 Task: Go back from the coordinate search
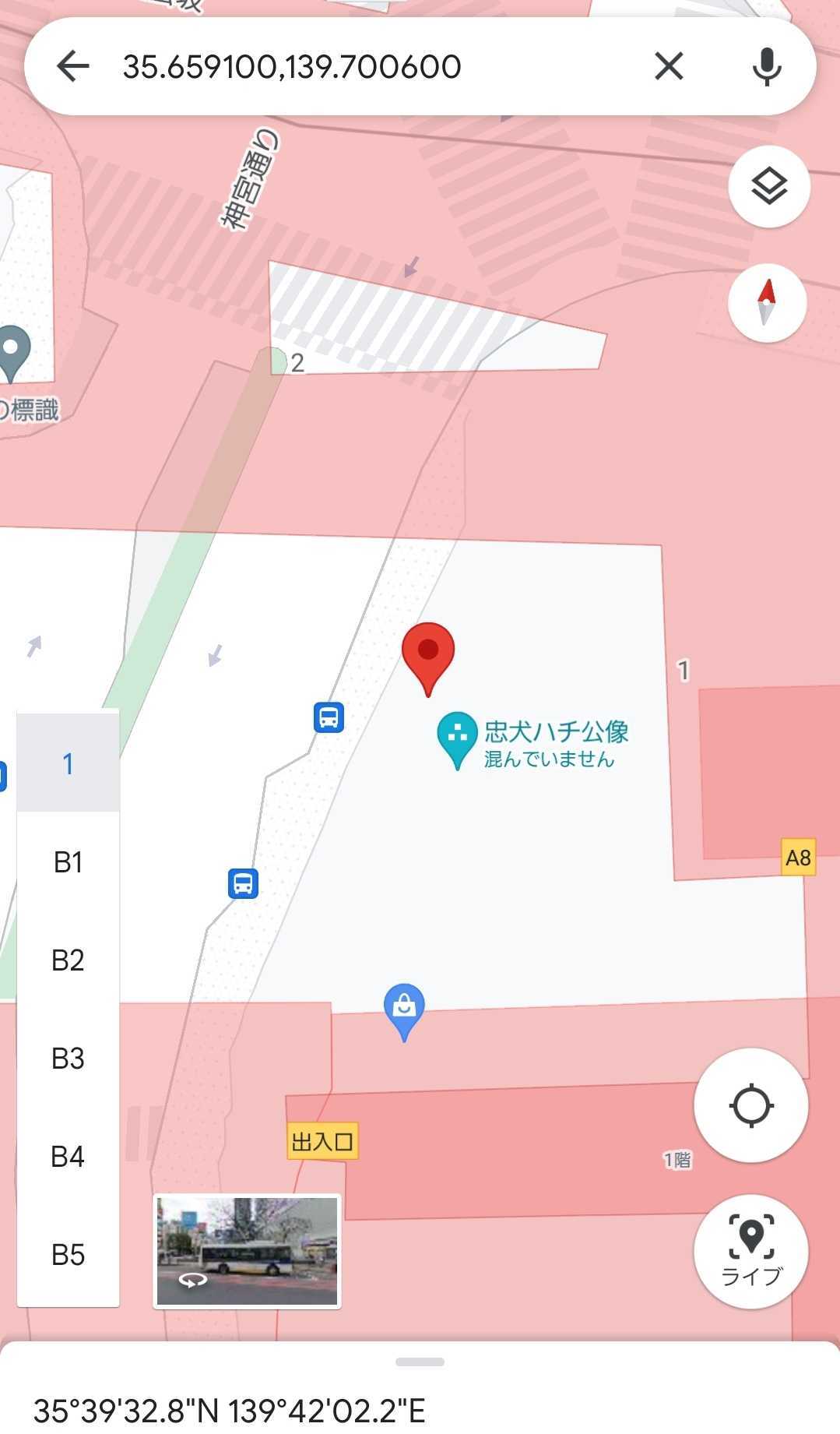[73, 66]
